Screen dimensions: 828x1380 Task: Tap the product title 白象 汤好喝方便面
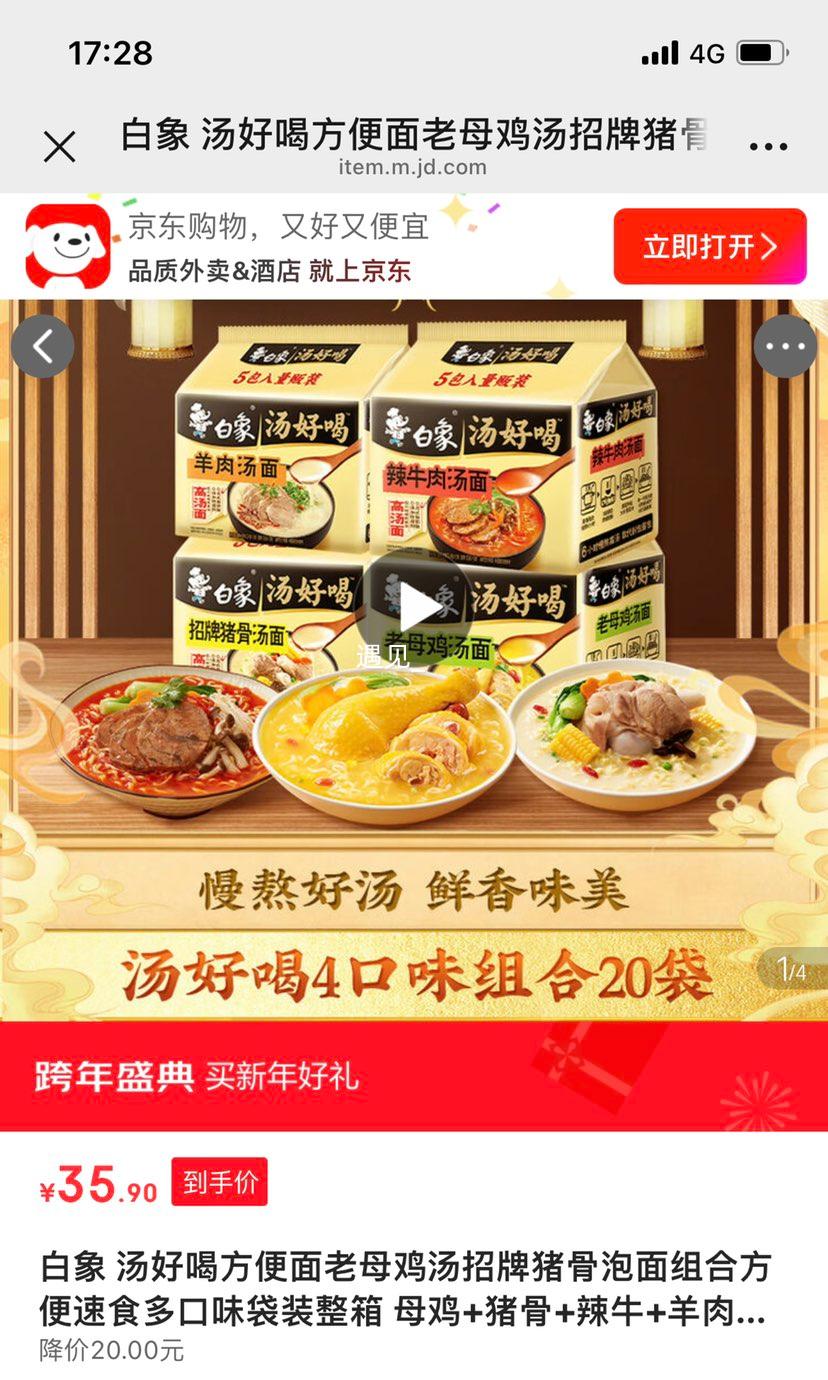coord(400,1293)
